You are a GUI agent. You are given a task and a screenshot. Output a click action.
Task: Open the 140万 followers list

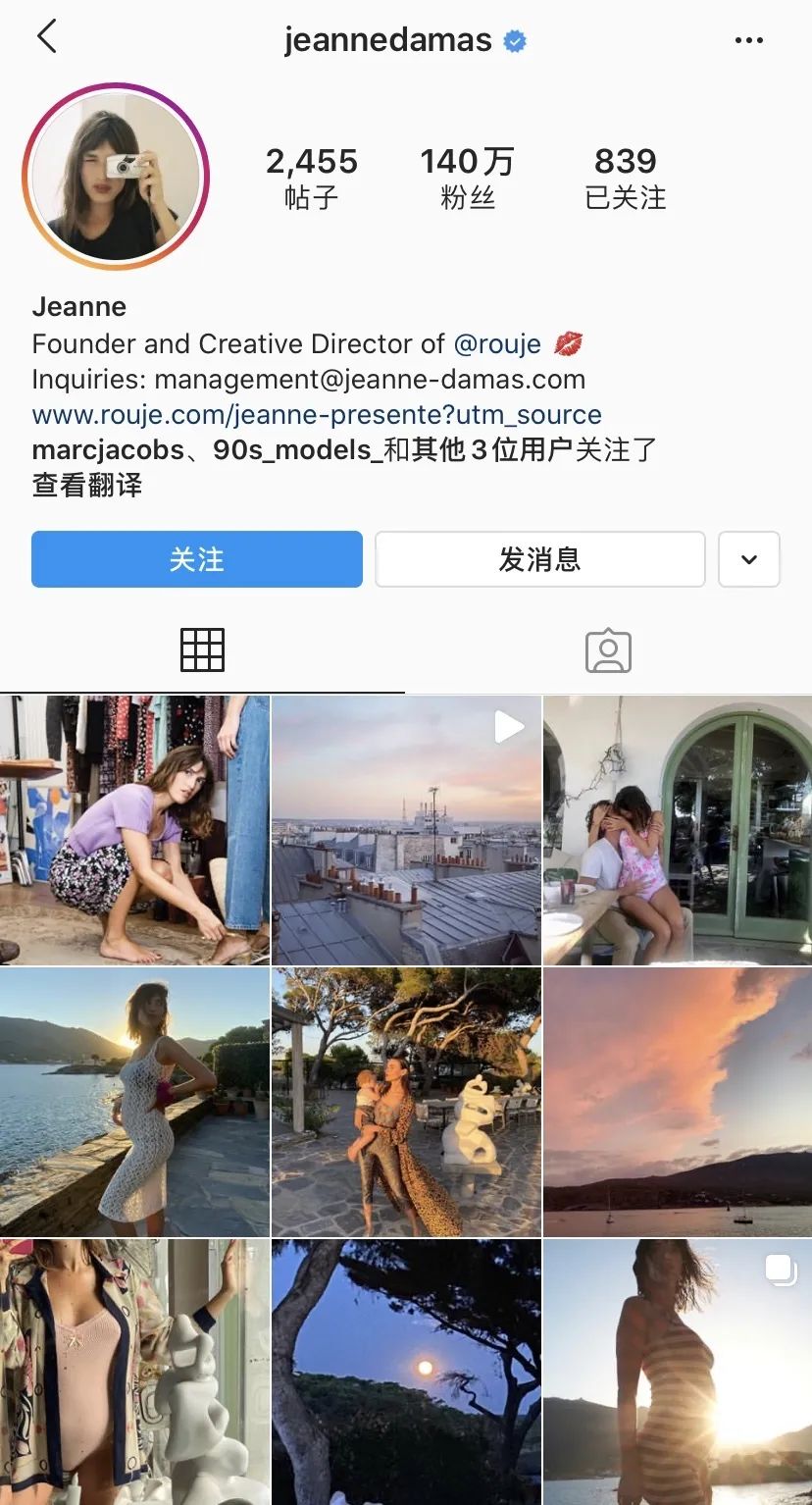click(x=467, y=178)
